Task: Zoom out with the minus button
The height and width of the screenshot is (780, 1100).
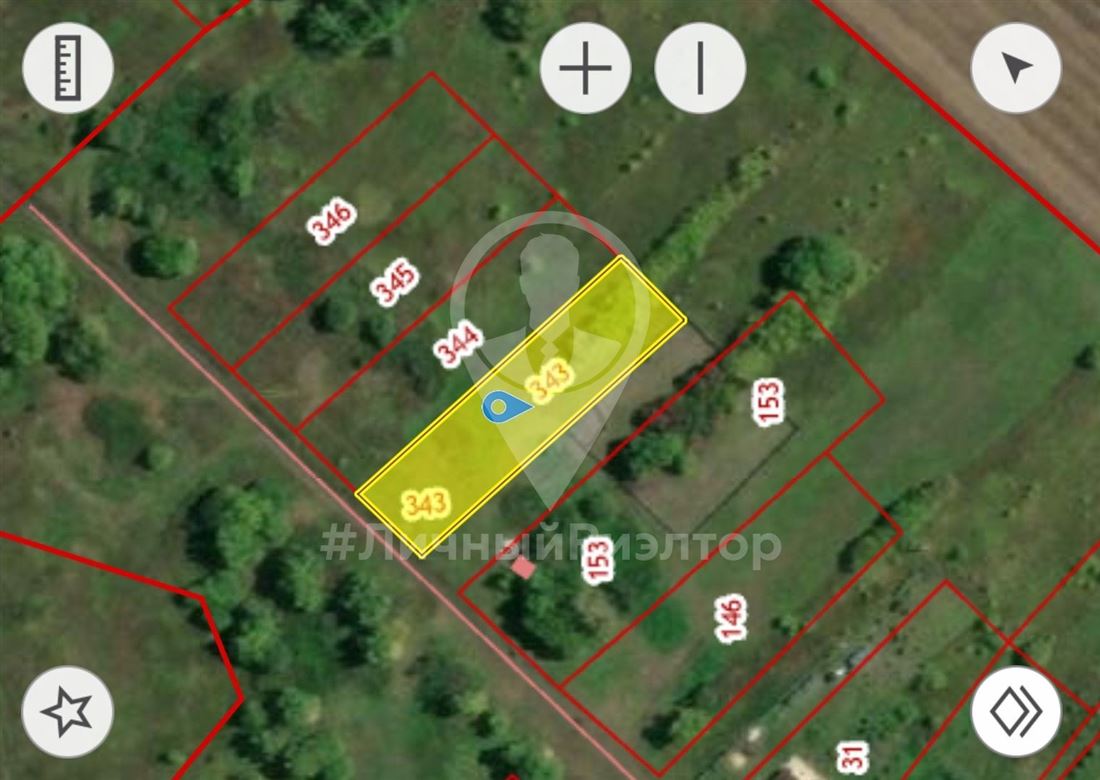Action: [x=700, y=67]
